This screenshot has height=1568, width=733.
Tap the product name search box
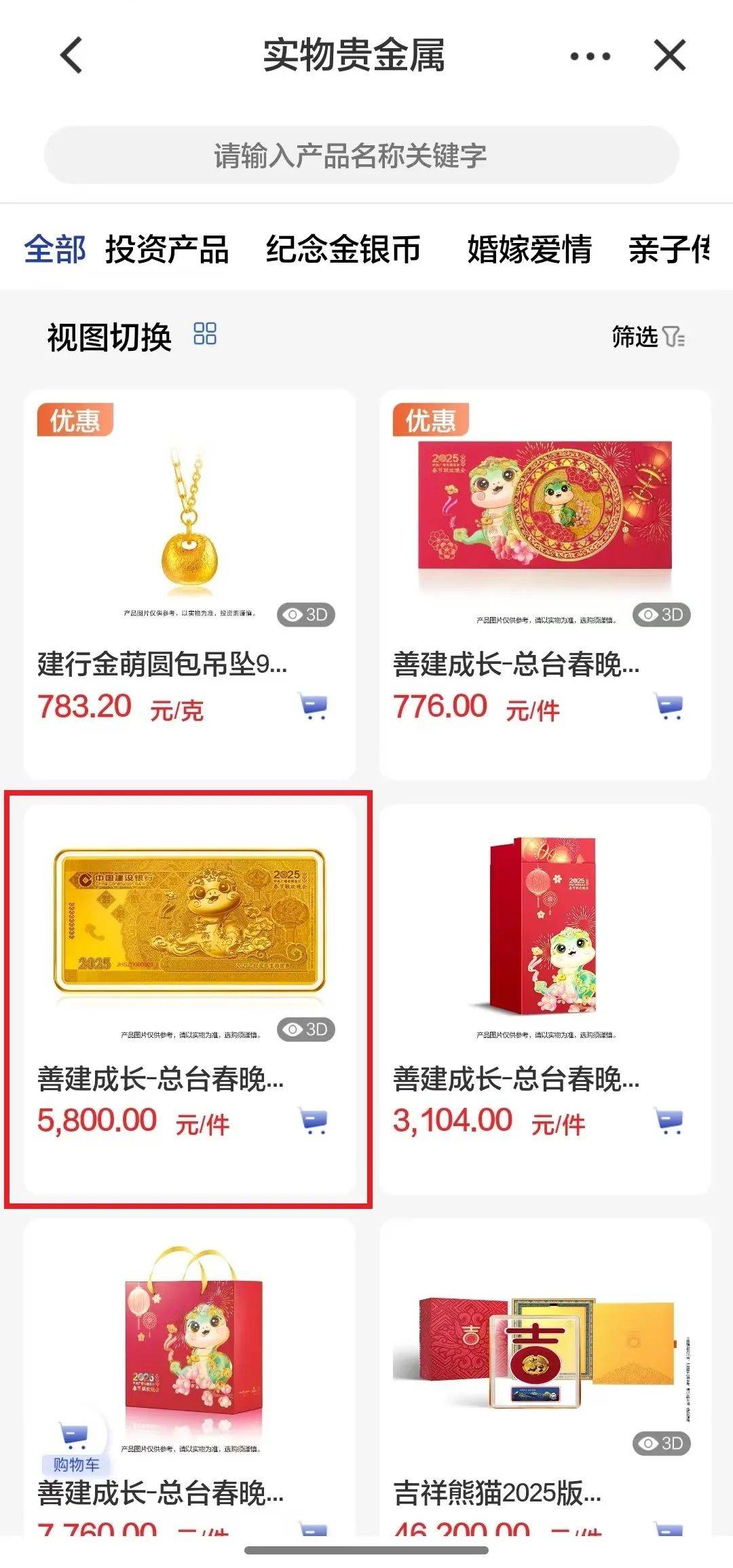coord(361,155)
